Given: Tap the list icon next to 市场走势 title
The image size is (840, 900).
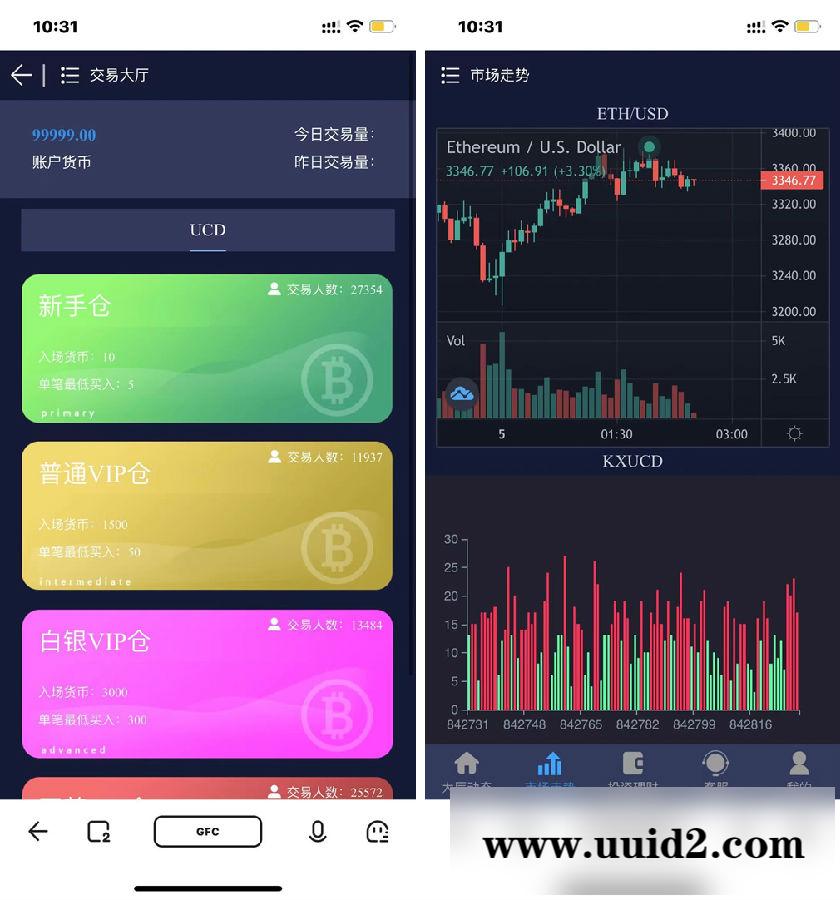Looking at the screenshot, I should (x=449, y=74).
